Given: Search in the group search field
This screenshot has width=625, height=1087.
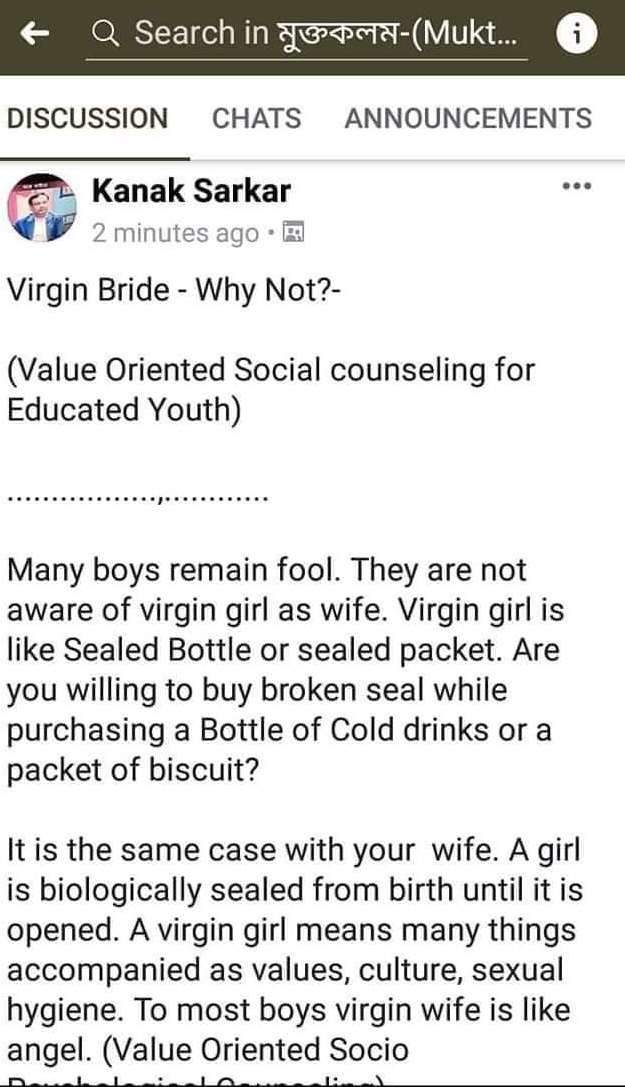Looking at the screenshot, I should pyautogui.click(x=306, y=33).
